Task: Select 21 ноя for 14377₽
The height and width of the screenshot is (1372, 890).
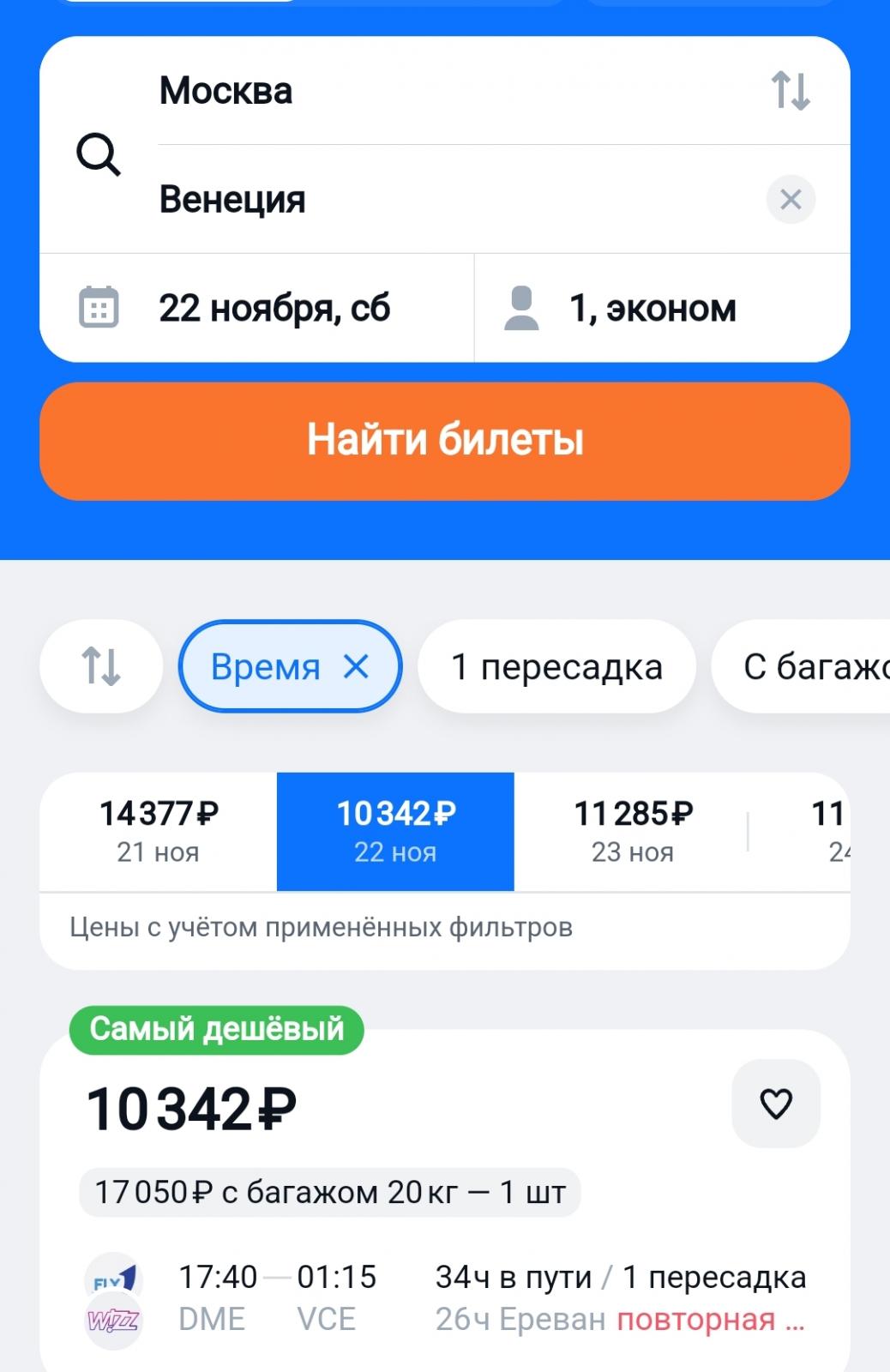Action: point(159,831)
